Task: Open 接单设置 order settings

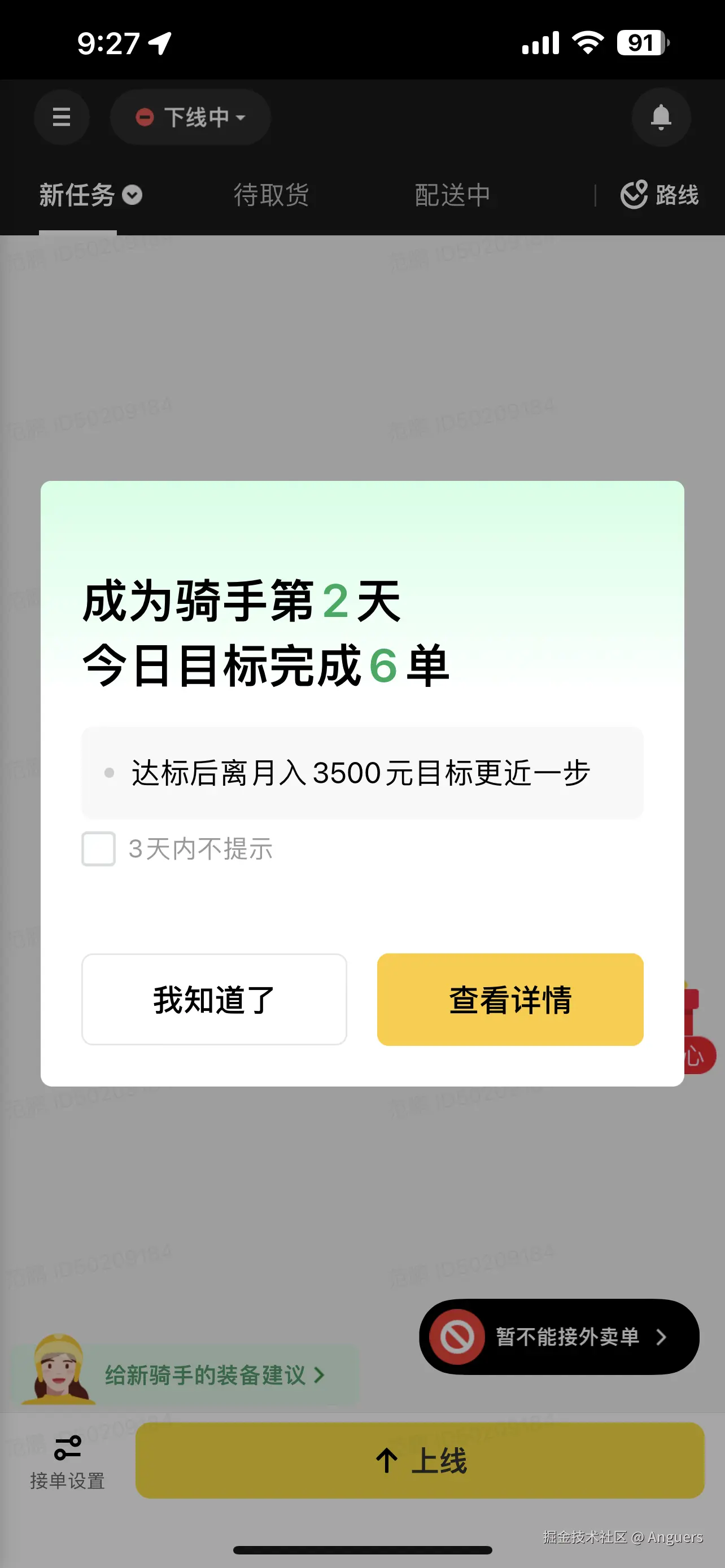Action: point(68,1462)
